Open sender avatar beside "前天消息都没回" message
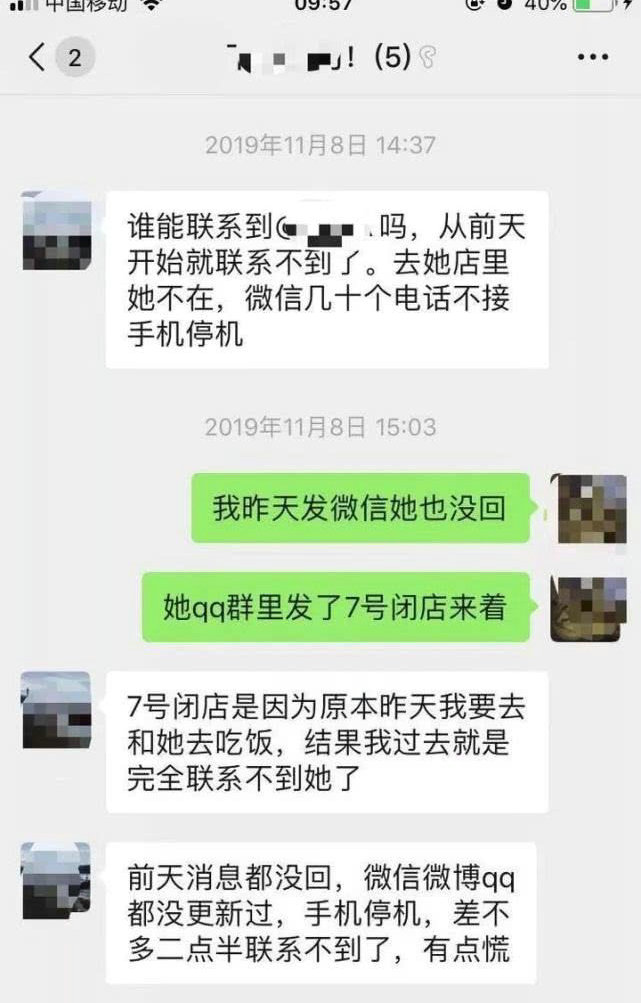This screenshot has height=1003, width=641. point(56,880)
